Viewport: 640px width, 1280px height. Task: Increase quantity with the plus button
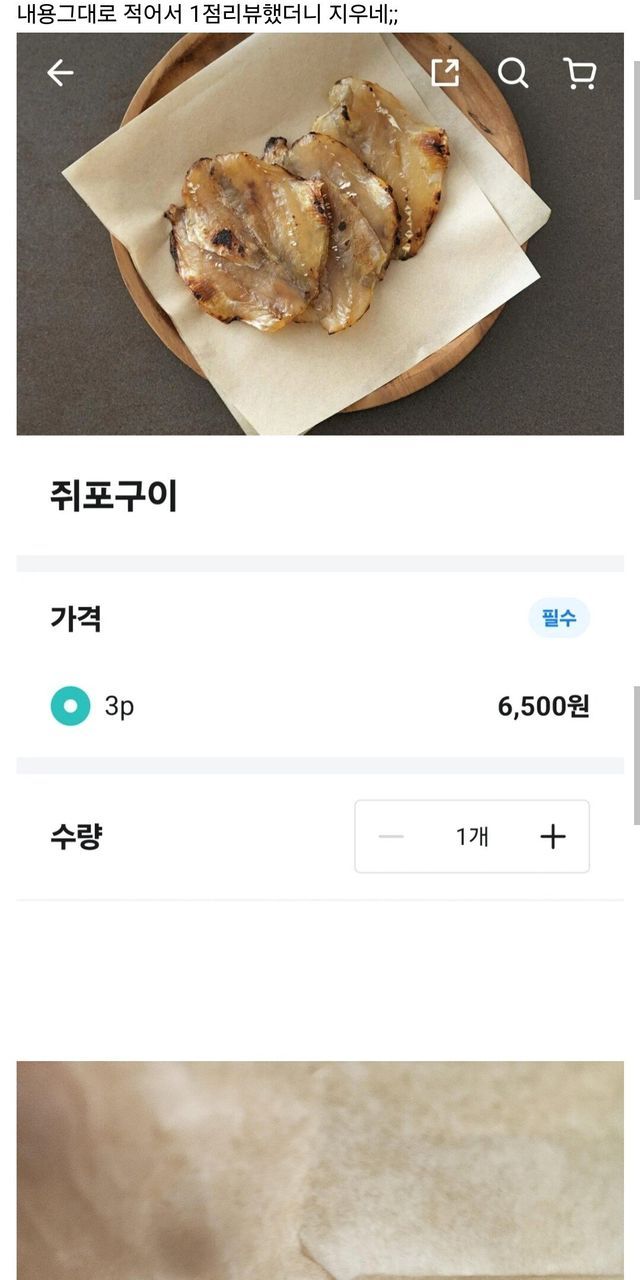tap(553, 837)
